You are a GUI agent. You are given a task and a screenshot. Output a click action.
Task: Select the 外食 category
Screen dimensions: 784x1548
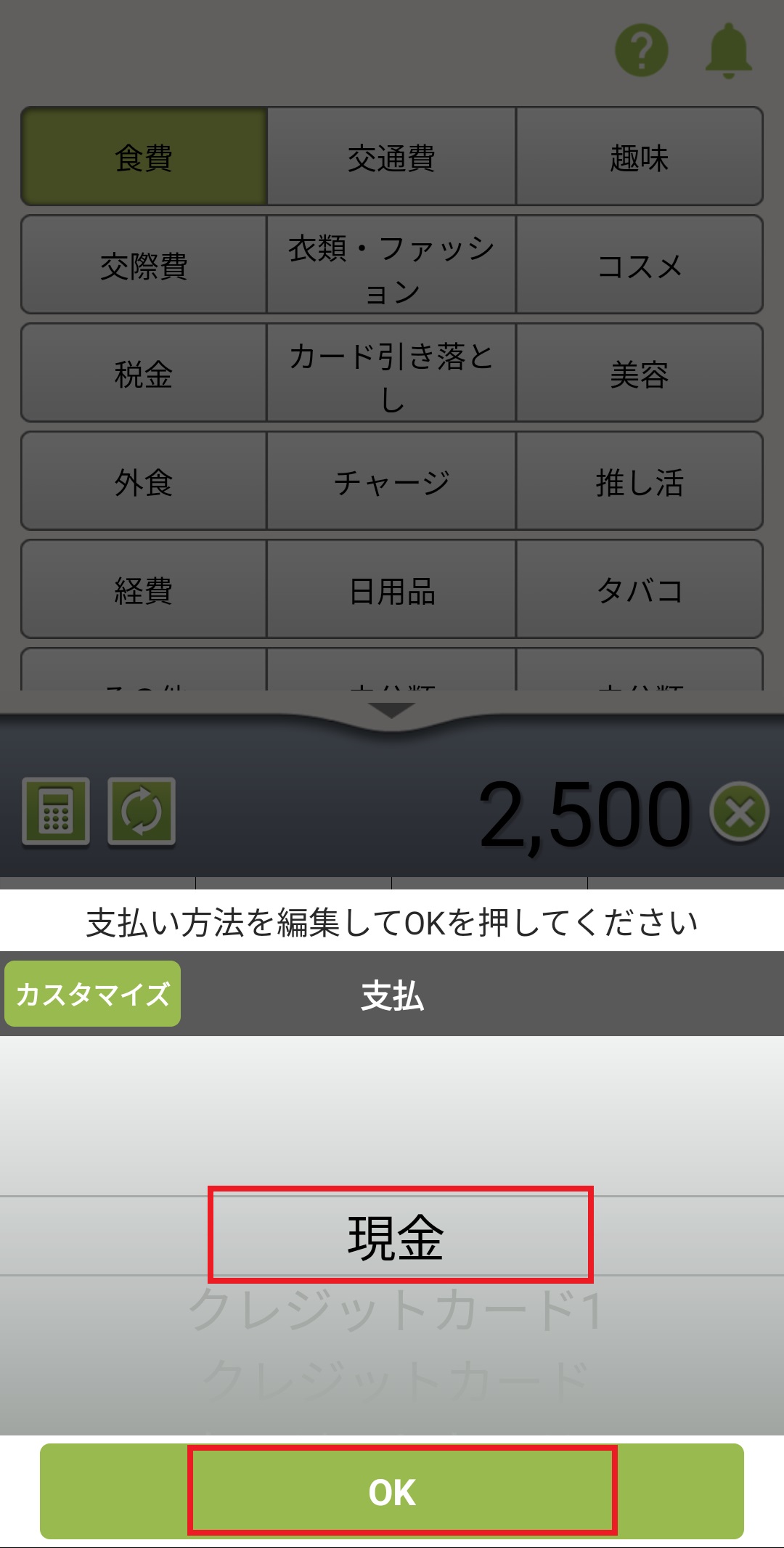click(x=144, y=481)
